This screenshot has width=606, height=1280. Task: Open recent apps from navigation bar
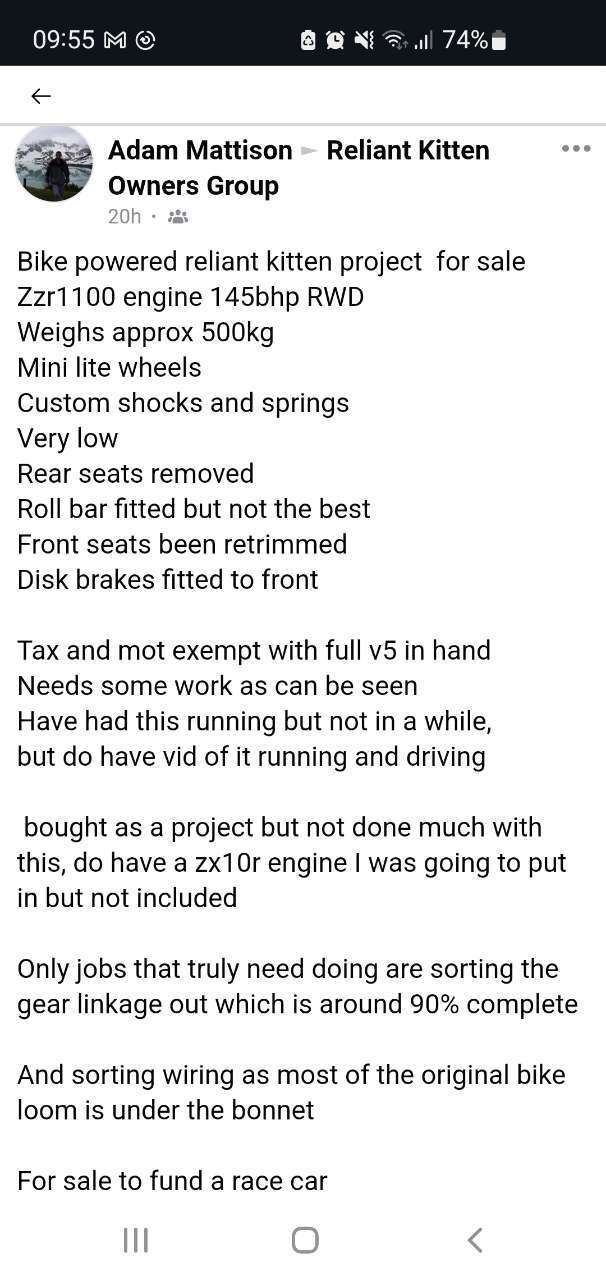(136, 1240)
